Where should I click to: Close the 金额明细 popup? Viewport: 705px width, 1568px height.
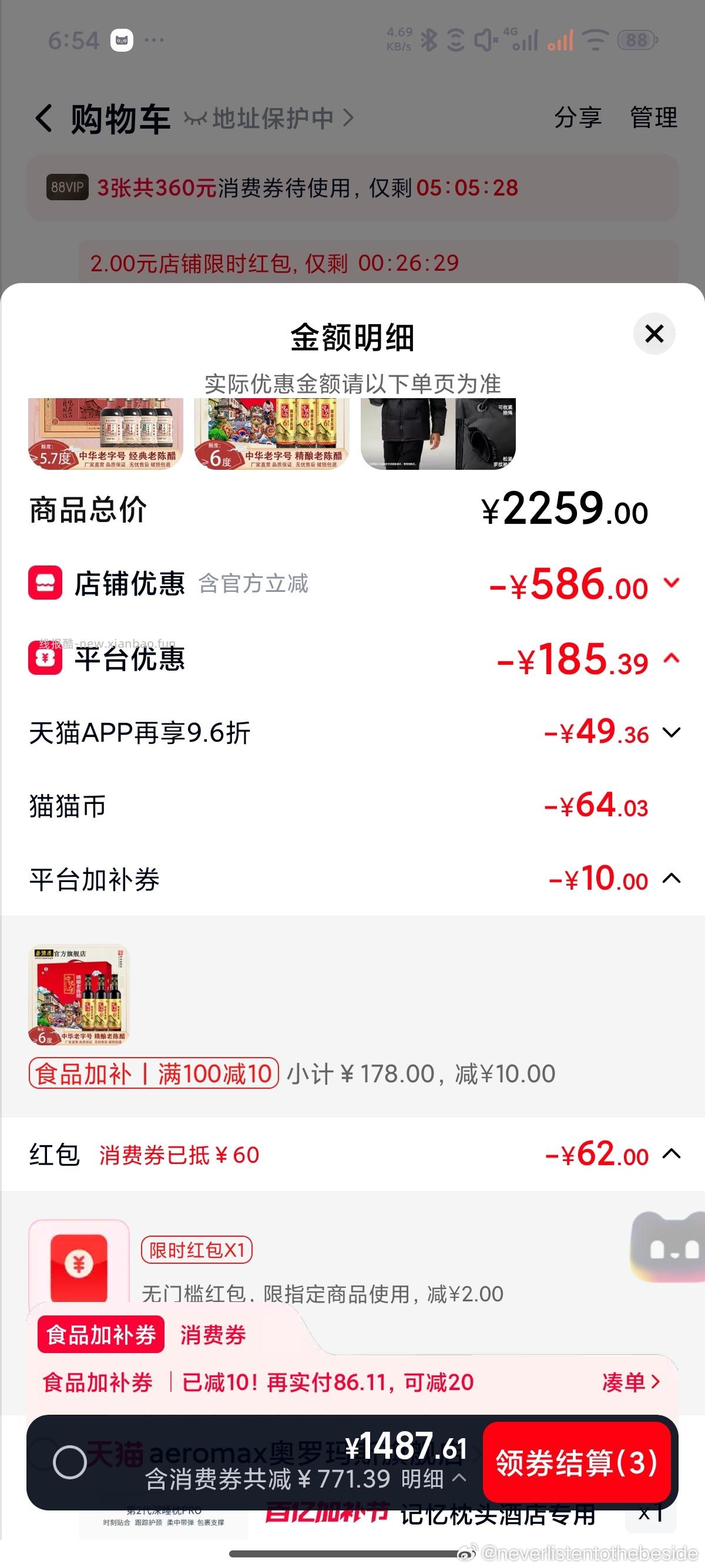(x=653, y=334)
